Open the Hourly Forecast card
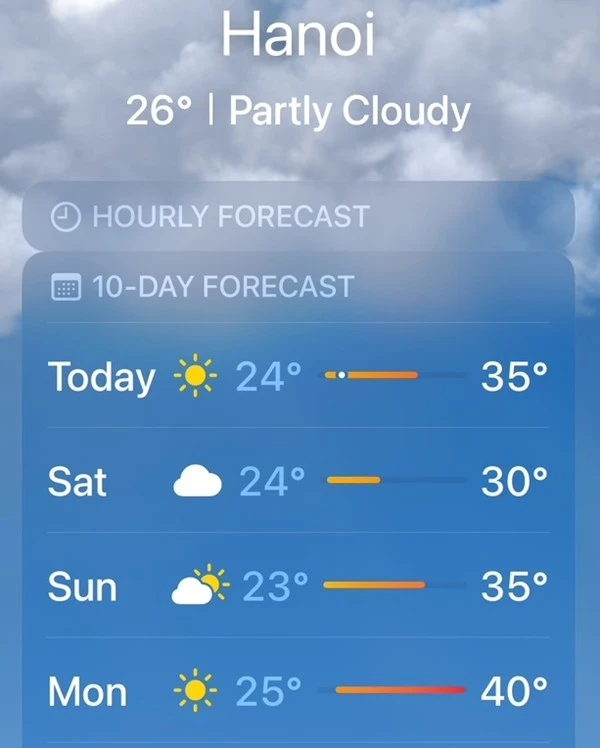The image size is (600, 748). (x=298, y=217)
